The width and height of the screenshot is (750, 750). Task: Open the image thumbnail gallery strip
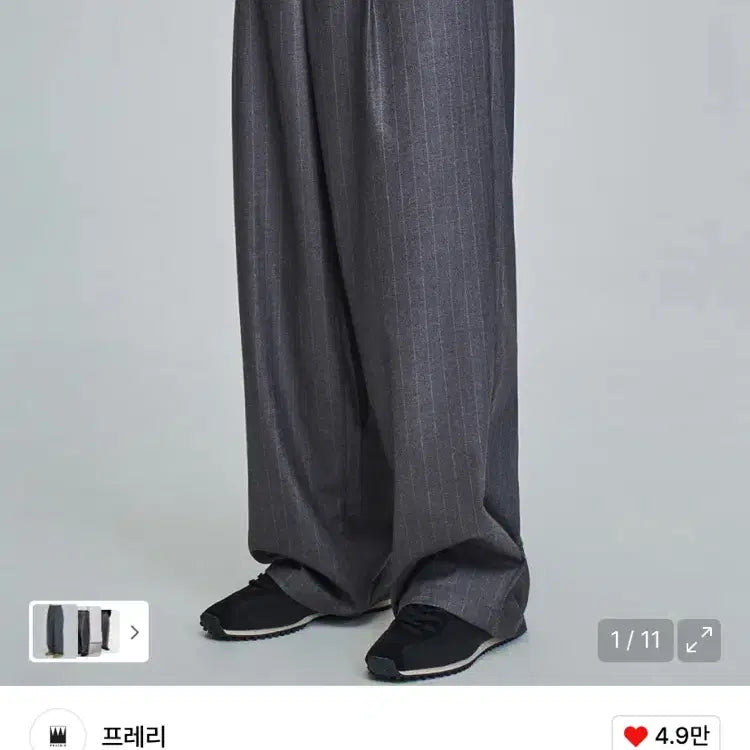(89, 631)
